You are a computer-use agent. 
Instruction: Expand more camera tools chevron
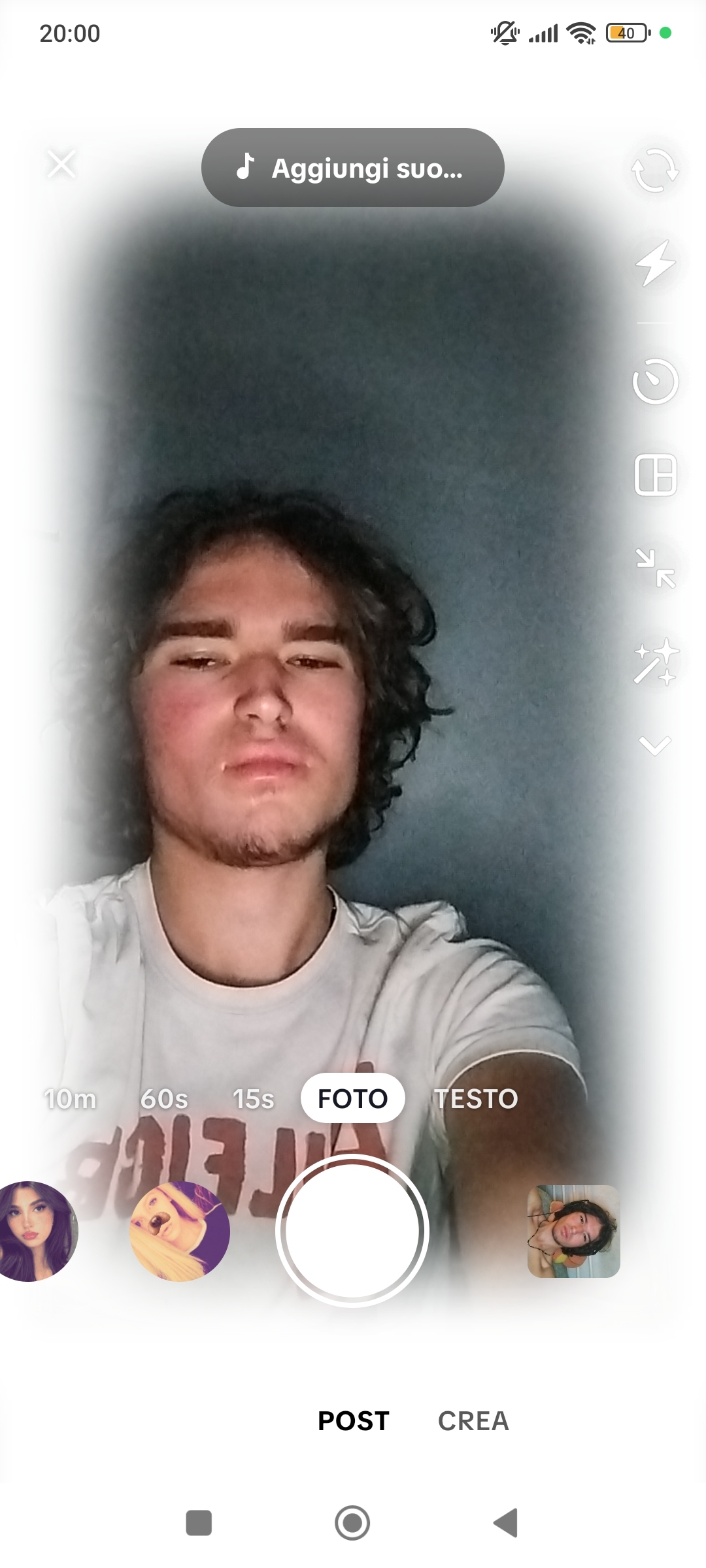point(654,745)
